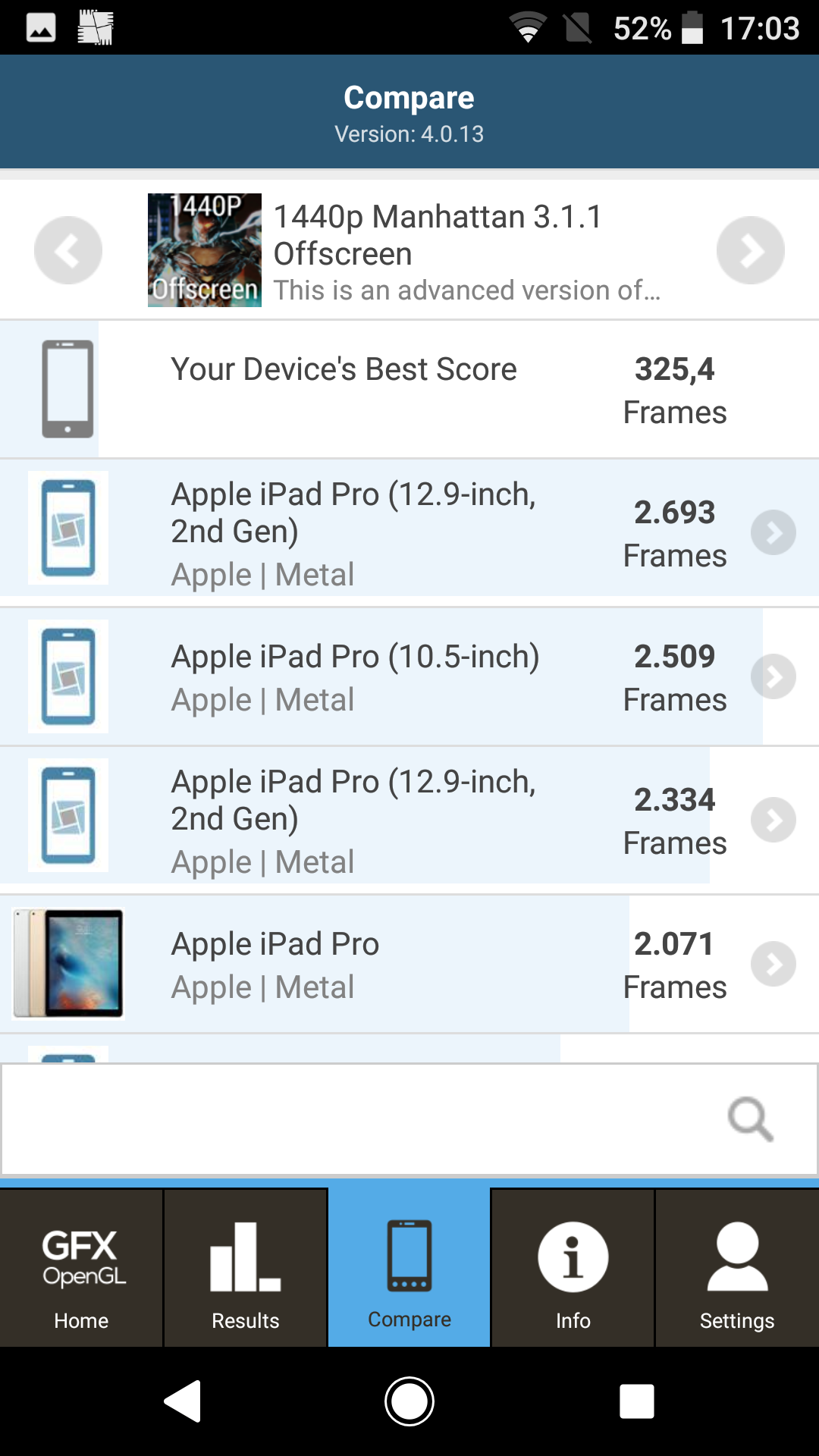The image size is (819, 1456).
Task: Open the 1440p Manhattan 3.1.1 Offscreen test details
Action: (x=409, y=250)
